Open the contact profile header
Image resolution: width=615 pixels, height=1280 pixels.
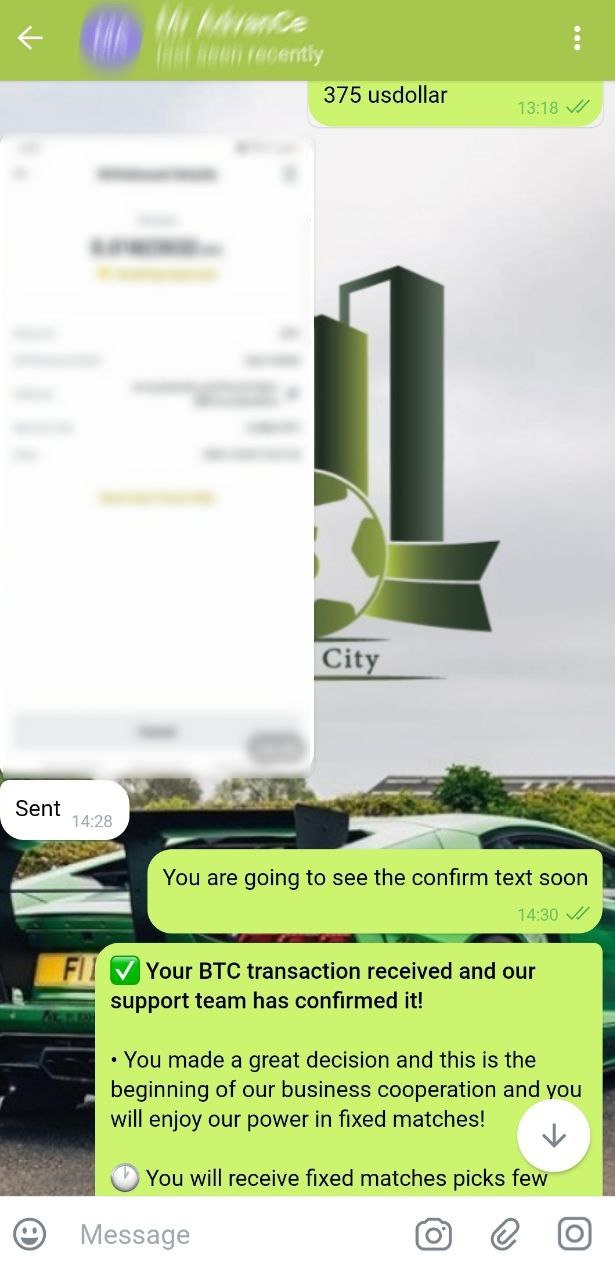click(240, 39)
